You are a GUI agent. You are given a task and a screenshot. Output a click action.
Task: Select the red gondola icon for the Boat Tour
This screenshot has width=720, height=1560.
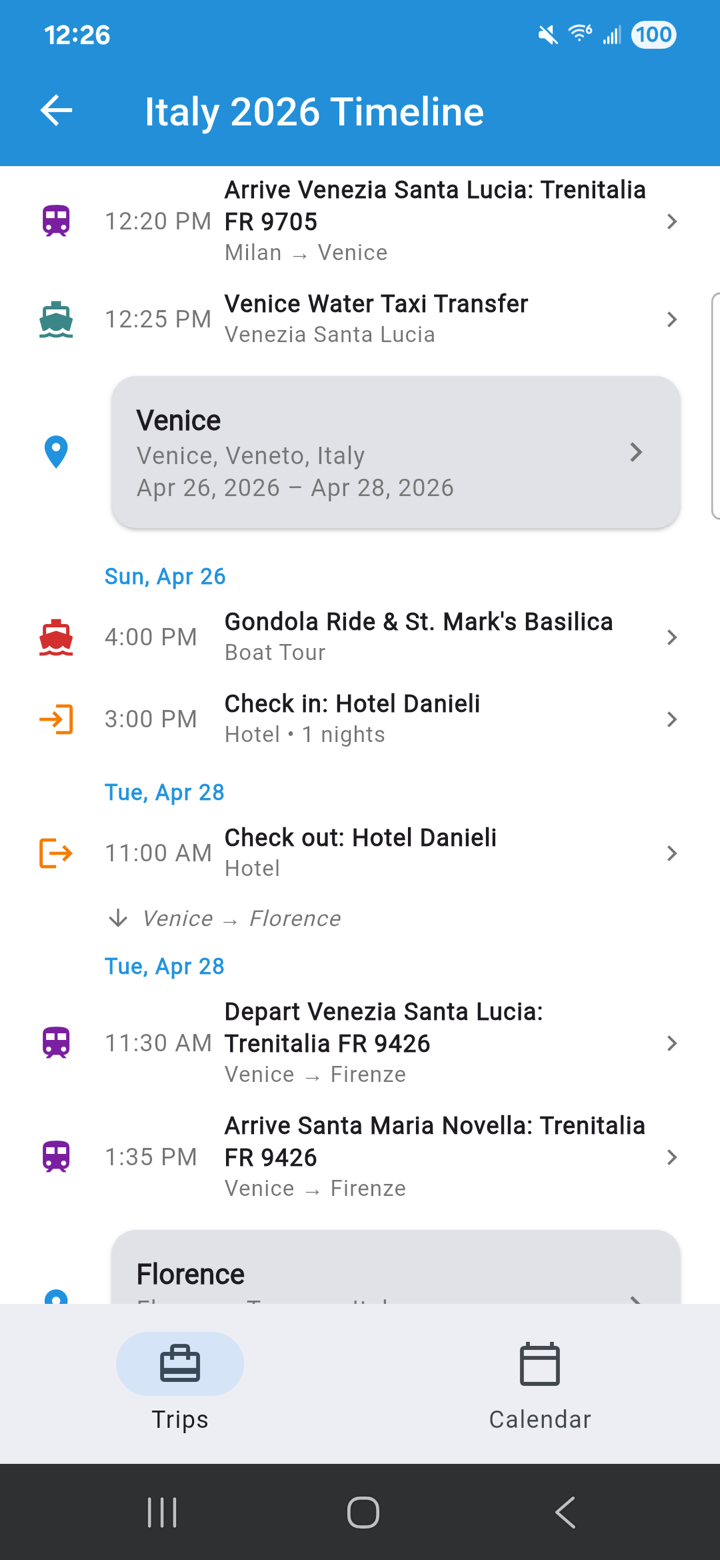tap(56, 636)
